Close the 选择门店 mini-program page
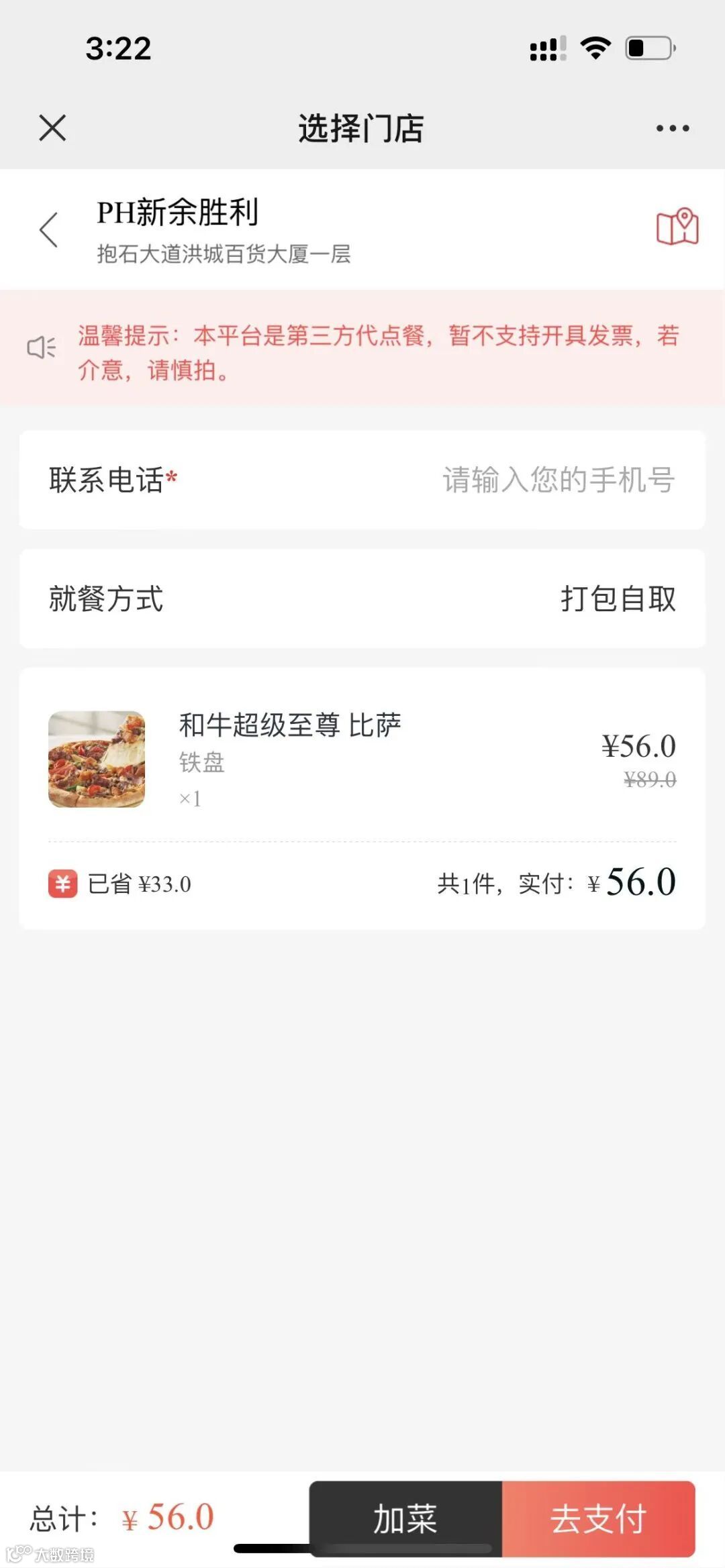 [52, 127]
